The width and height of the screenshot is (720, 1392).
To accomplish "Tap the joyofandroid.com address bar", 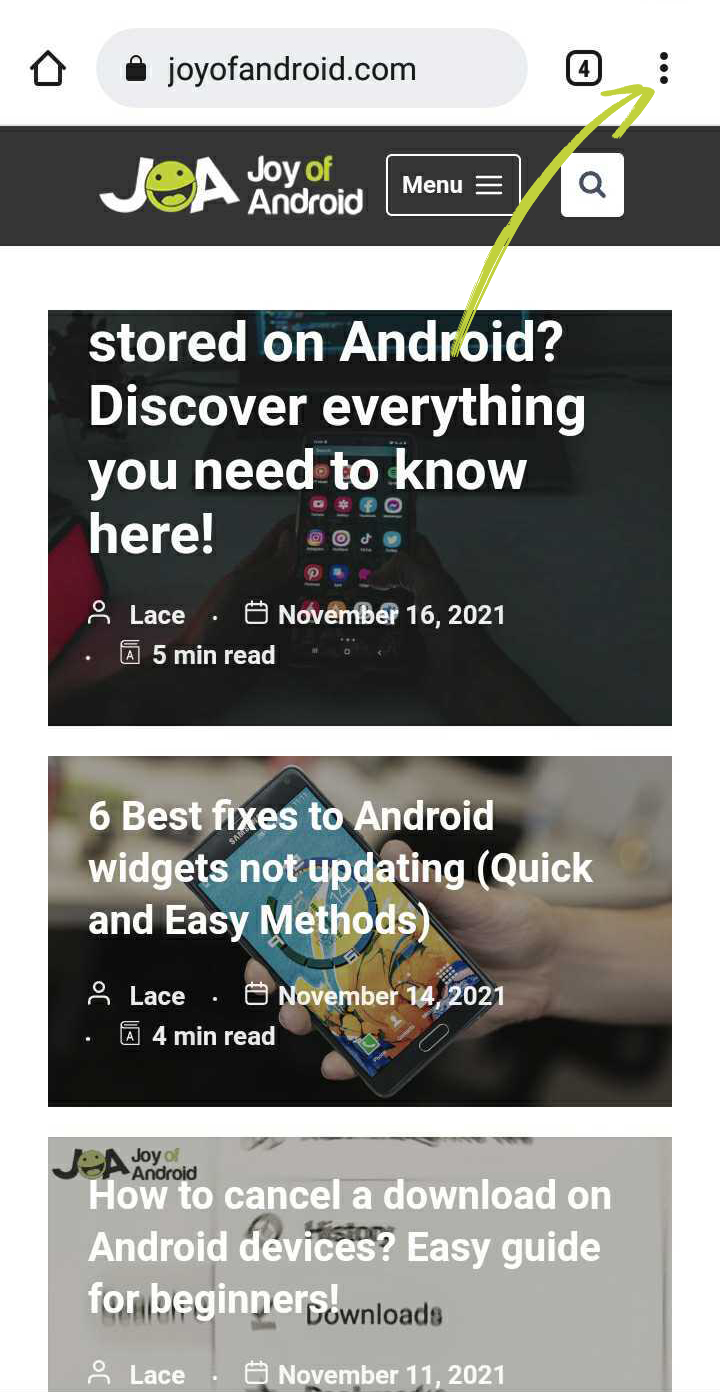I will (x=312, y=69).
